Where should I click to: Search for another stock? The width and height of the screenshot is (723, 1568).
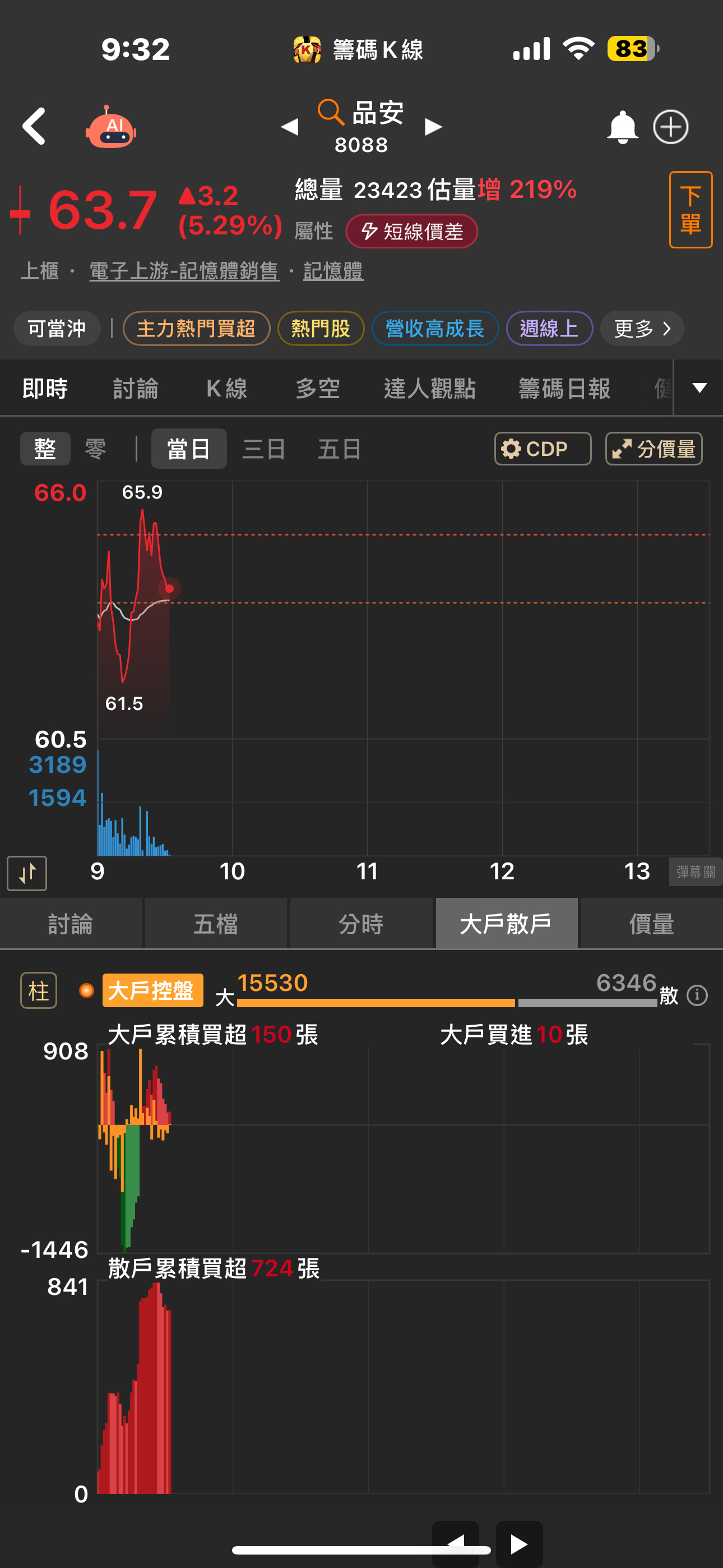click(331, 112)
